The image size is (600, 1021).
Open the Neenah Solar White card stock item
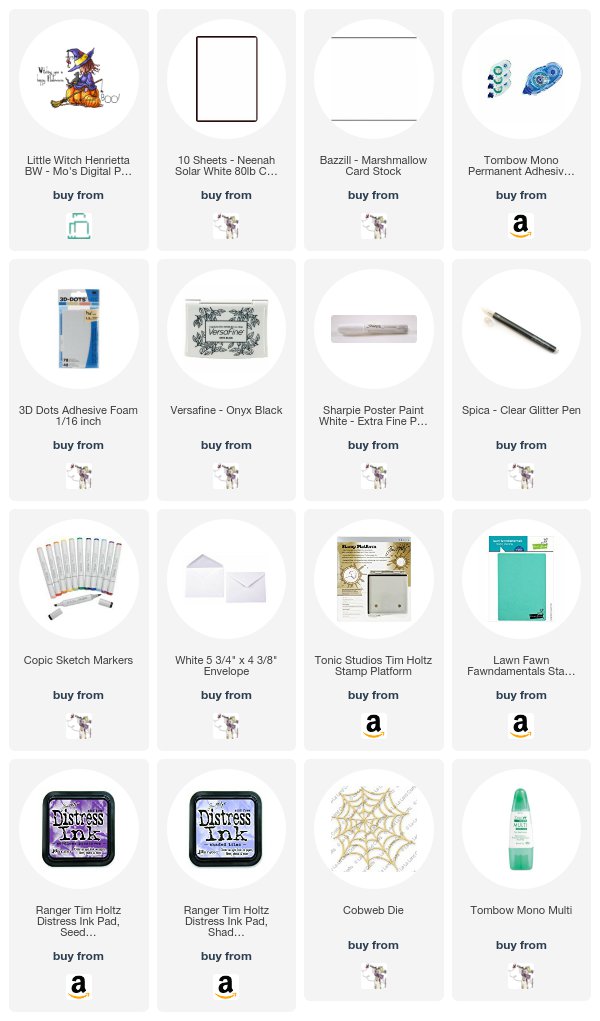click(x=226, y=130)
